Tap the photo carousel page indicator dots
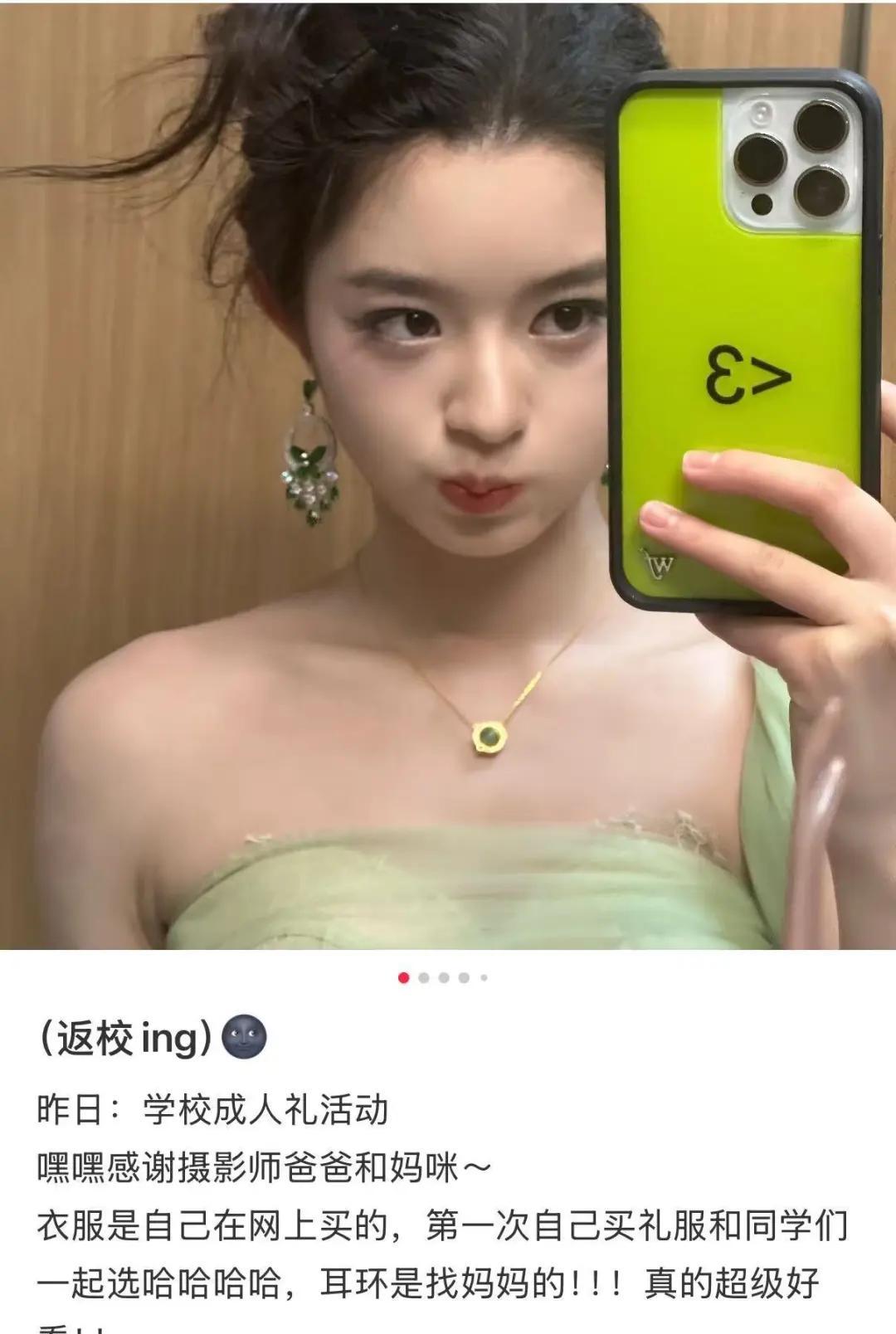Viewport: 896px width, 1334px height. coord(444,977)
